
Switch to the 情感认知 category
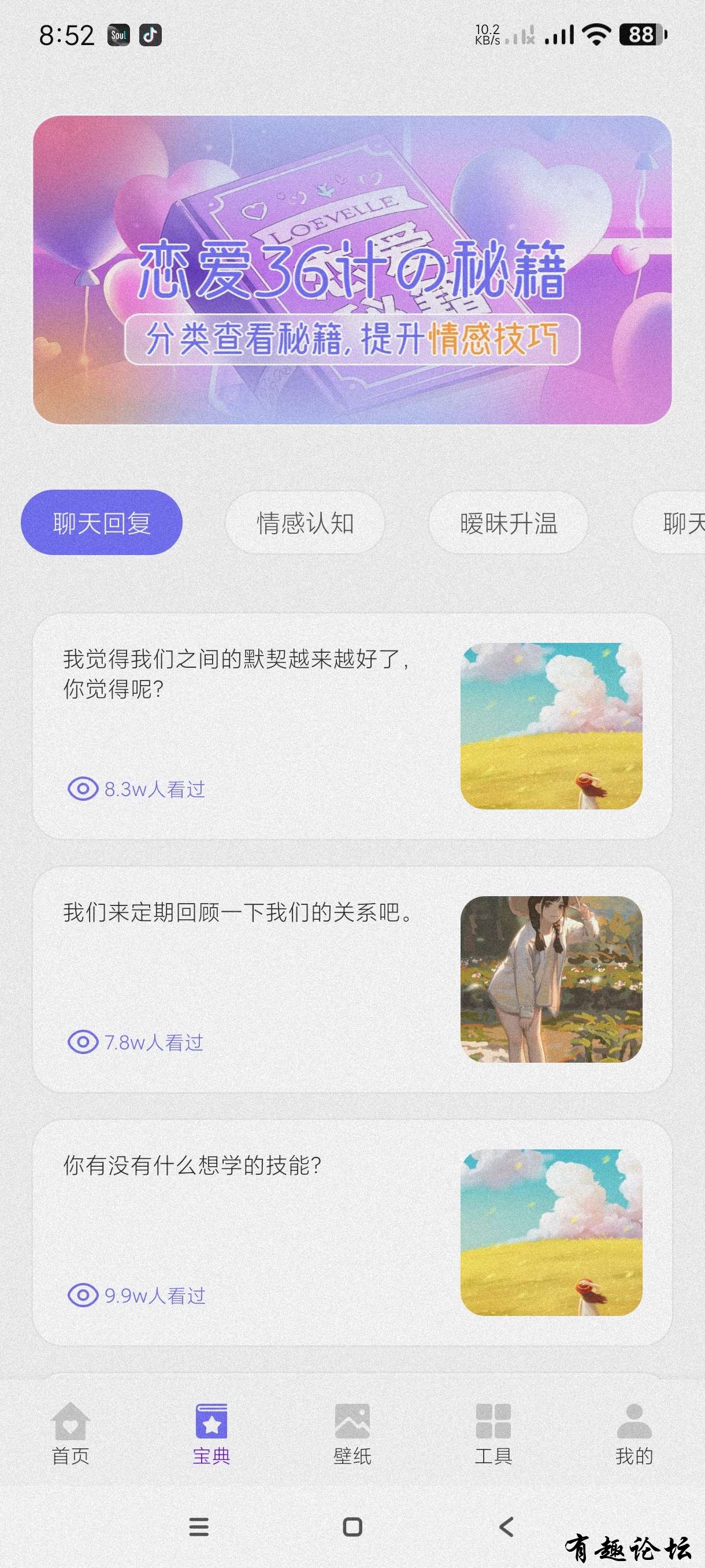pyautogui.click(x=305, y=523)
